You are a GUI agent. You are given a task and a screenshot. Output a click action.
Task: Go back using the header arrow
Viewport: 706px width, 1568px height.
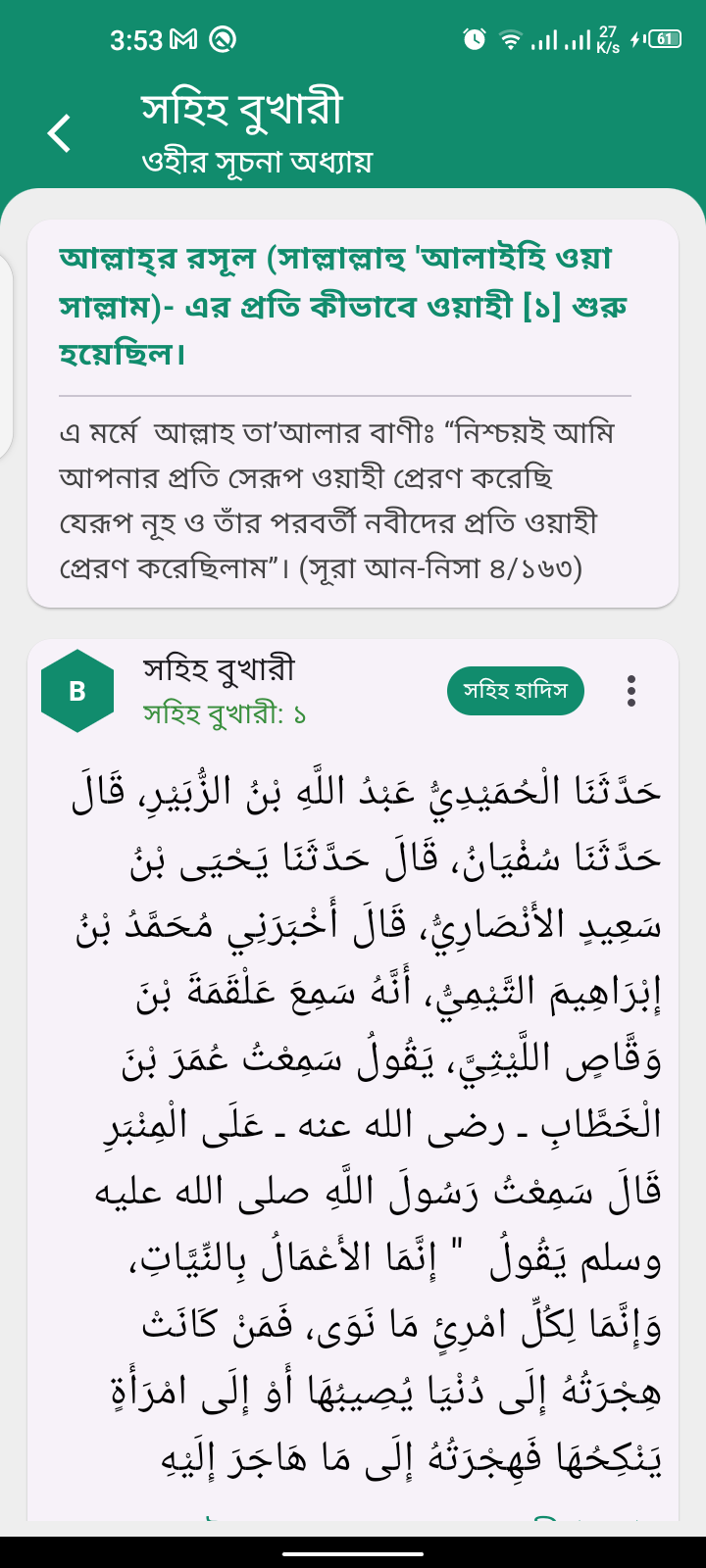pos(60,133)
